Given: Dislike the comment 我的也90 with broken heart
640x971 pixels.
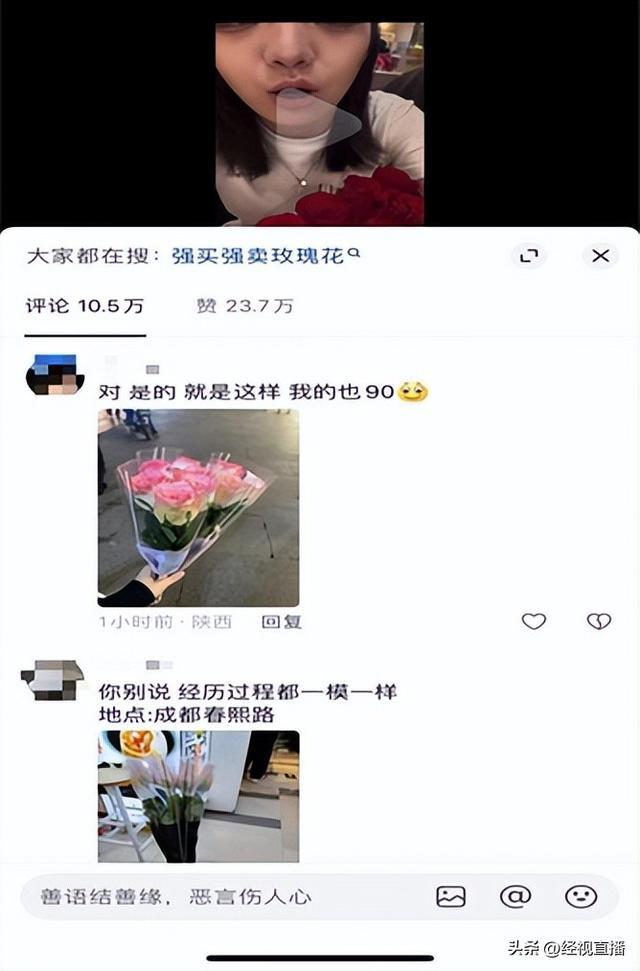Looking at the screenshot, I should point(598,622).
